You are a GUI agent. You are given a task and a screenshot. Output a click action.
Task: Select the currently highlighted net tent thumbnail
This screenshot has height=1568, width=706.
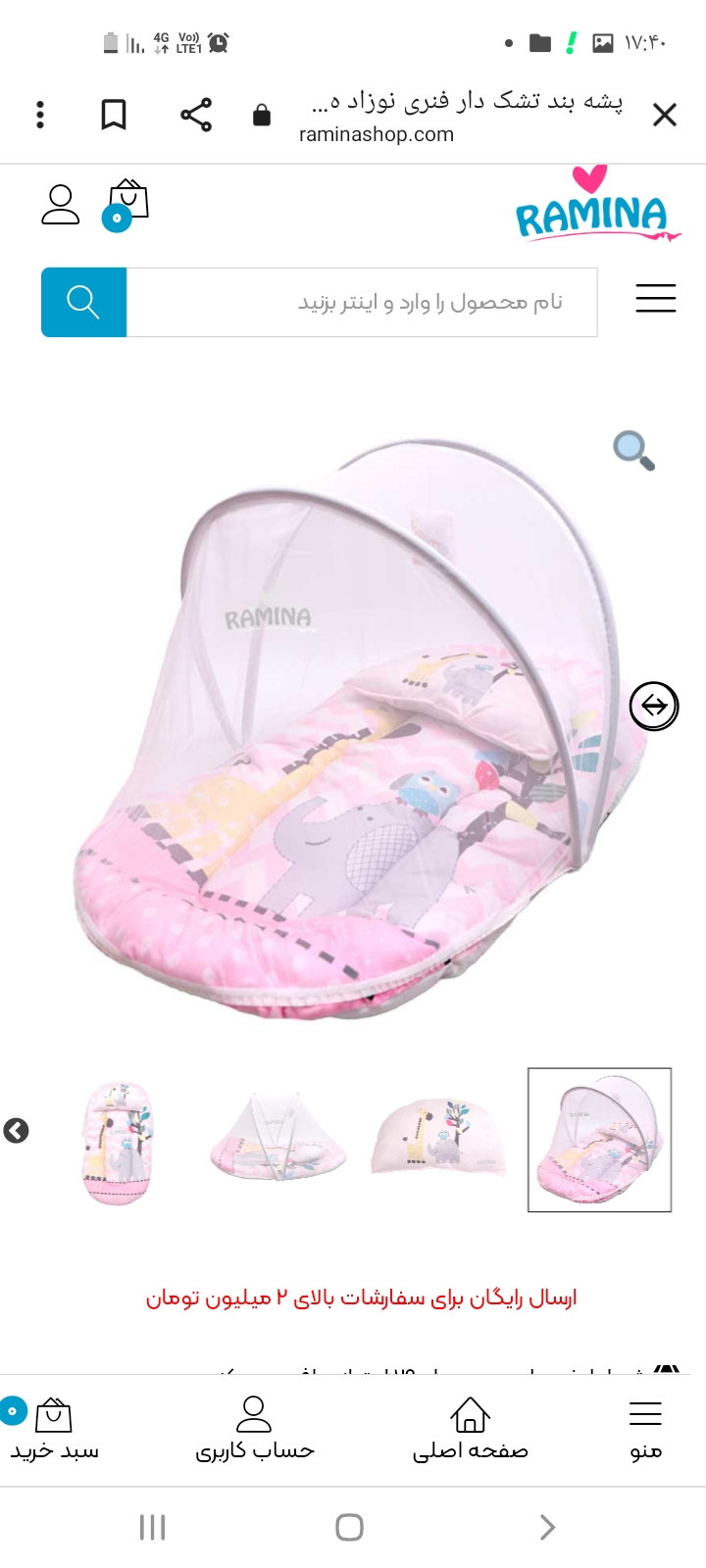599,1140
